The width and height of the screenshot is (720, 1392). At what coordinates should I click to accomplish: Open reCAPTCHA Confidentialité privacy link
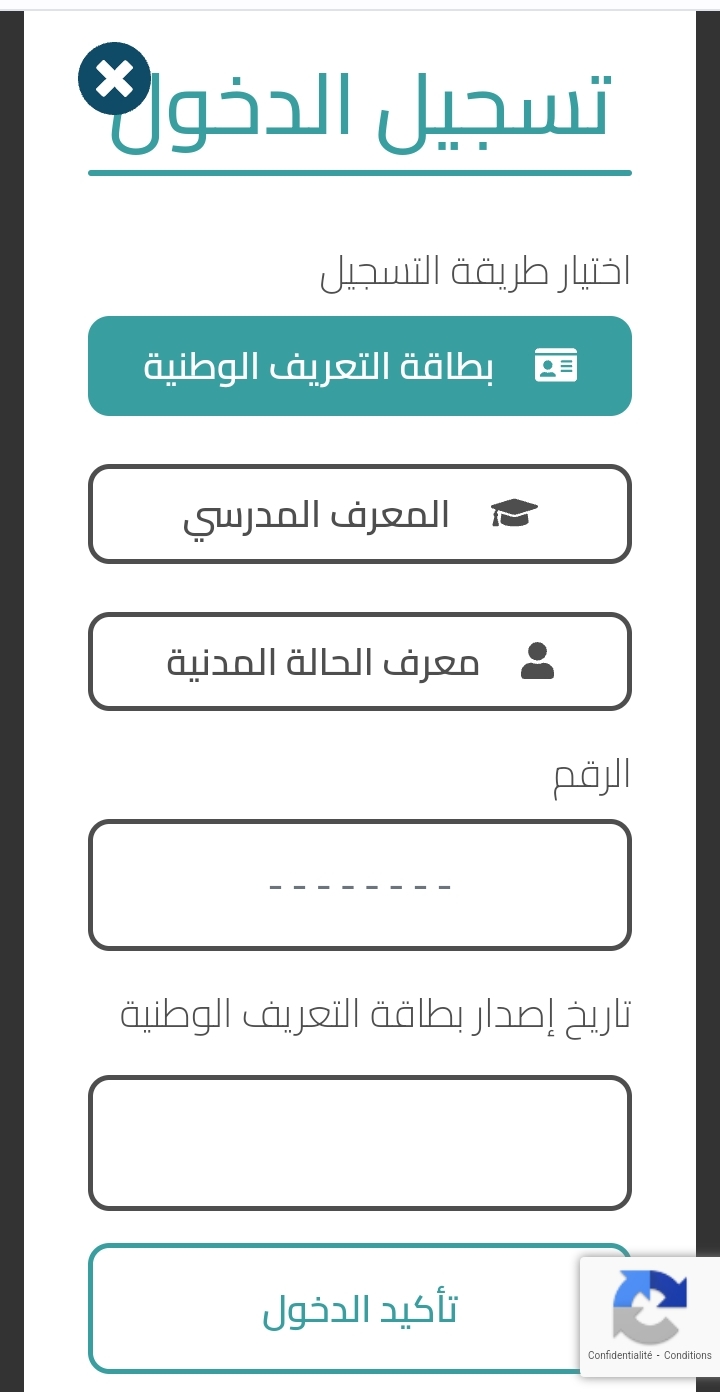click(x=620, y=1355)
